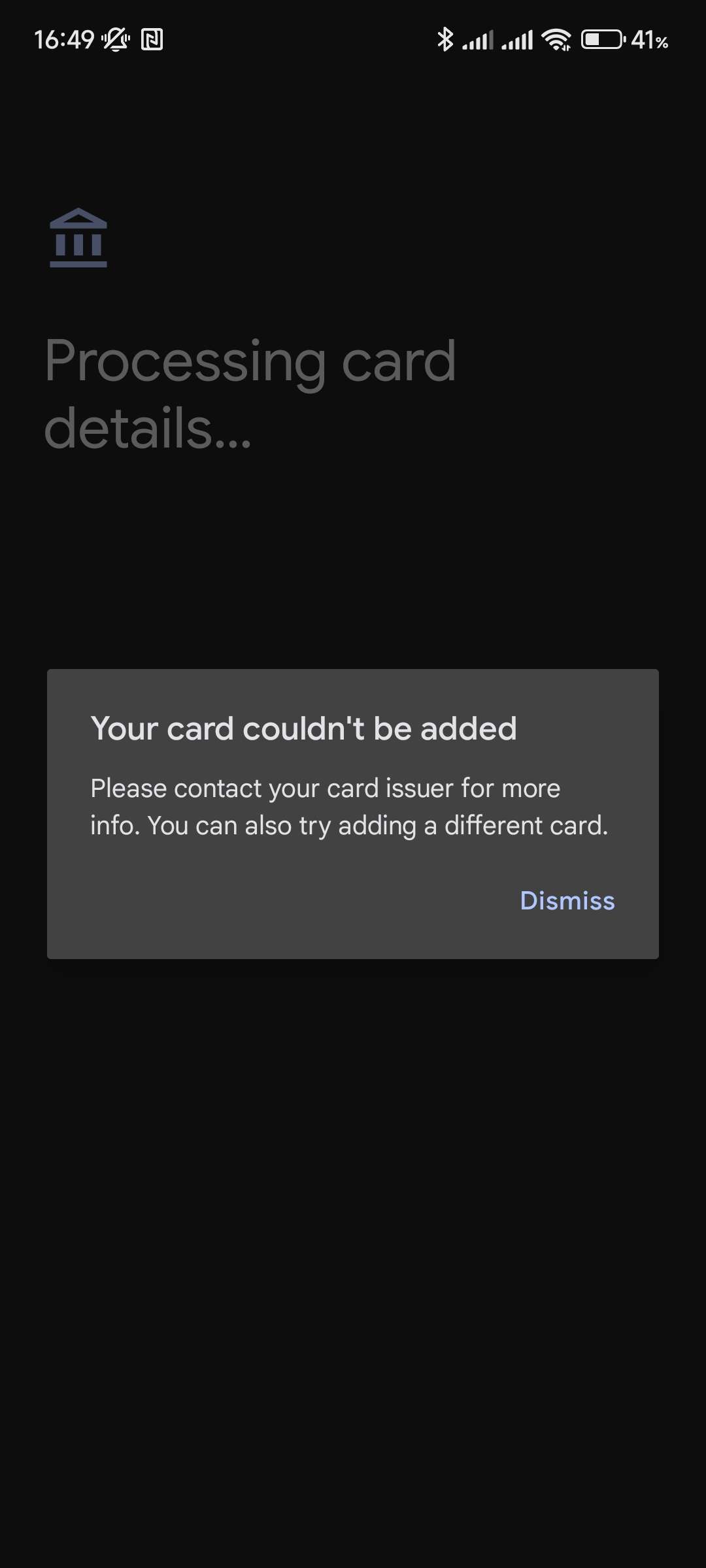Dismiss the card couldn't be added dialog

567,900
